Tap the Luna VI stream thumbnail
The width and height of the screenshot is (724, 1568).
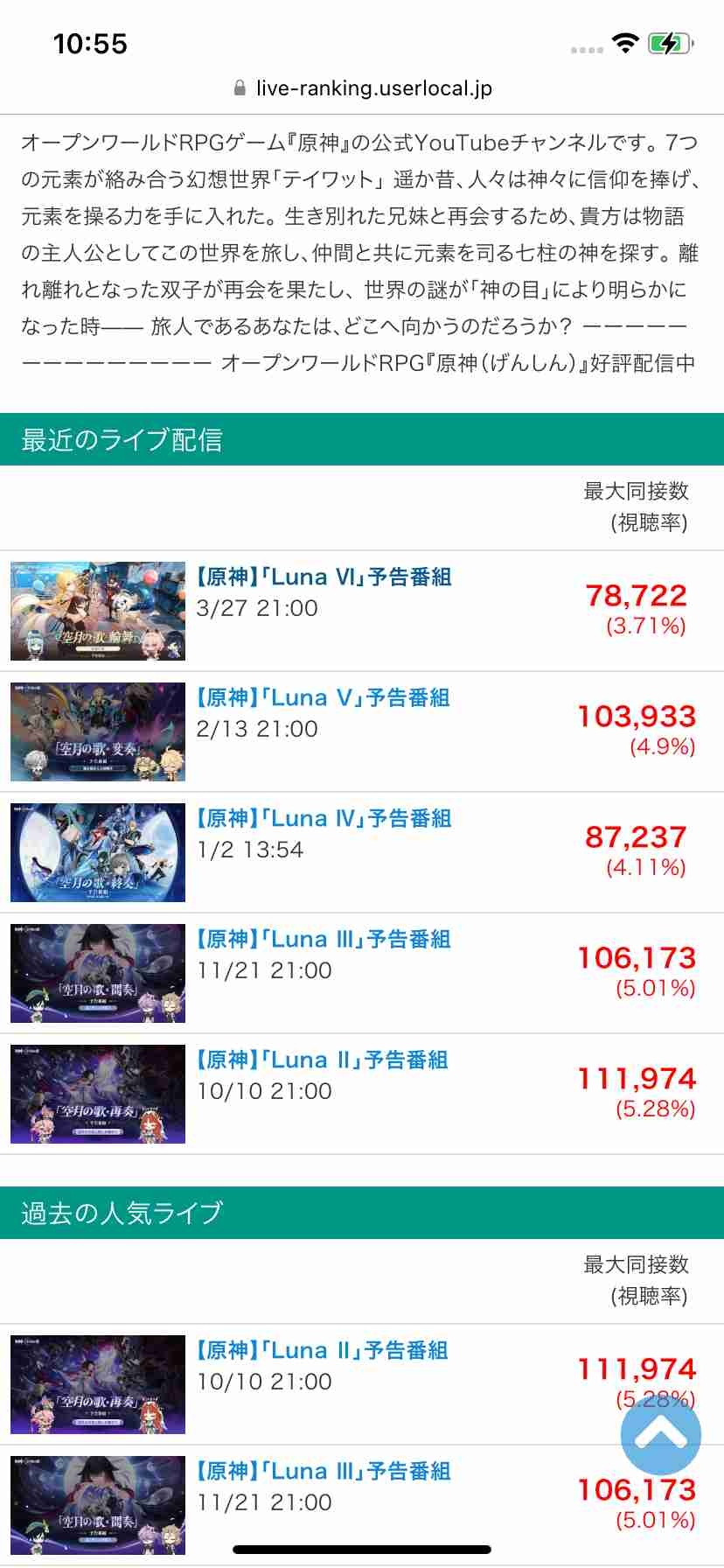[98, 611]
